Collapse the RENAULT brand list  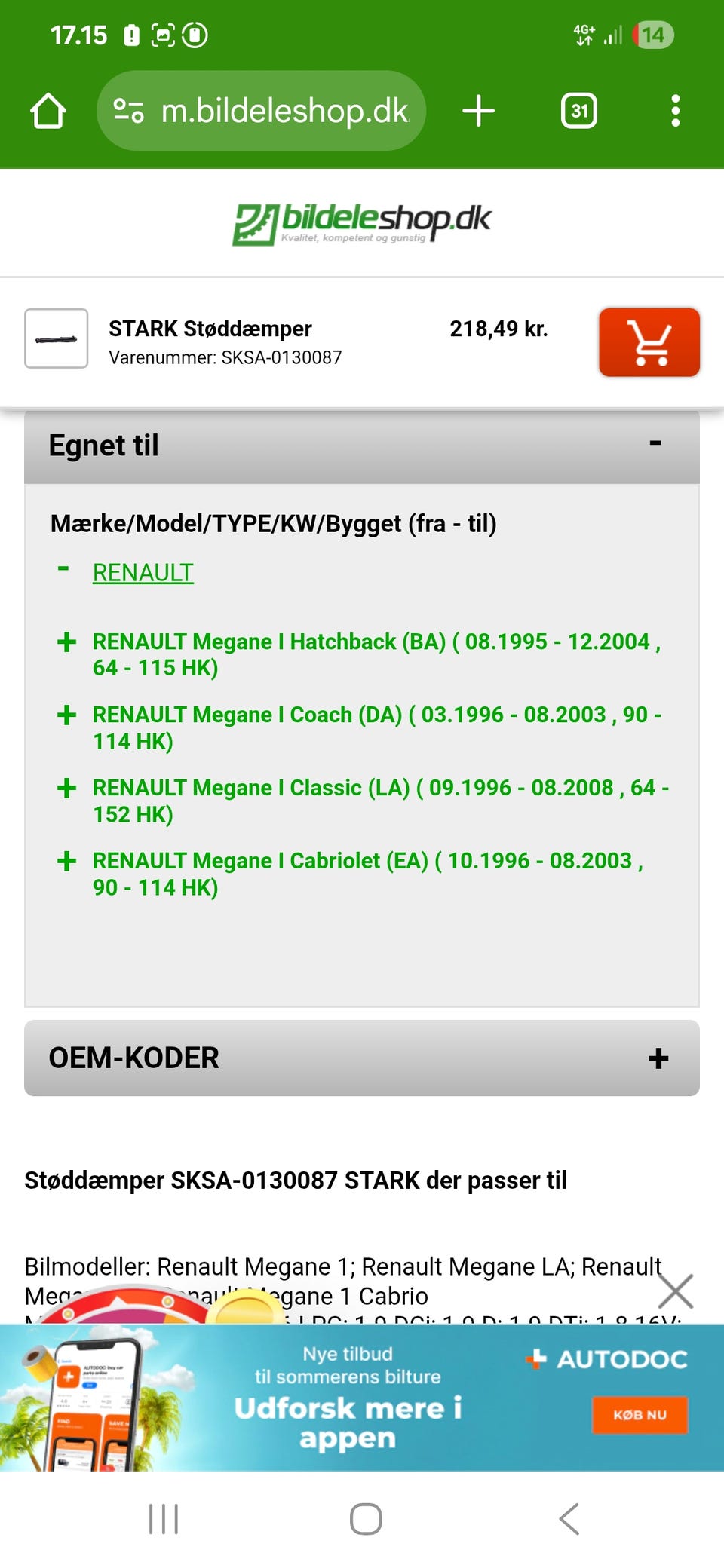[63, 569]
